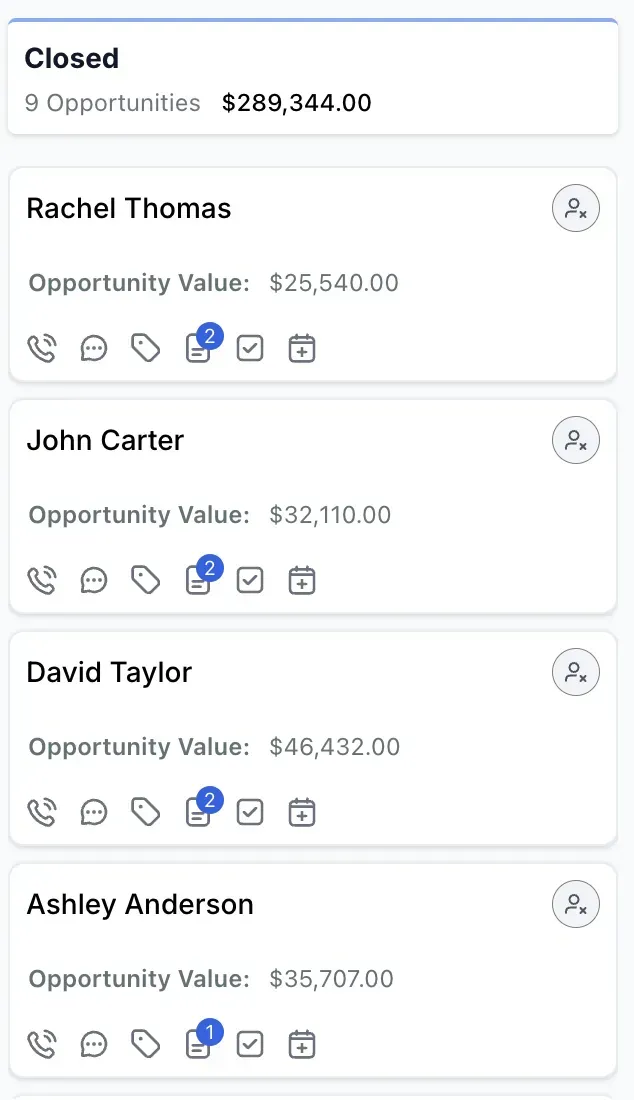Tap unassigned user icon on Ashley Anderson card
Screen dimensions: 634x1100
(x=576, y=905)
